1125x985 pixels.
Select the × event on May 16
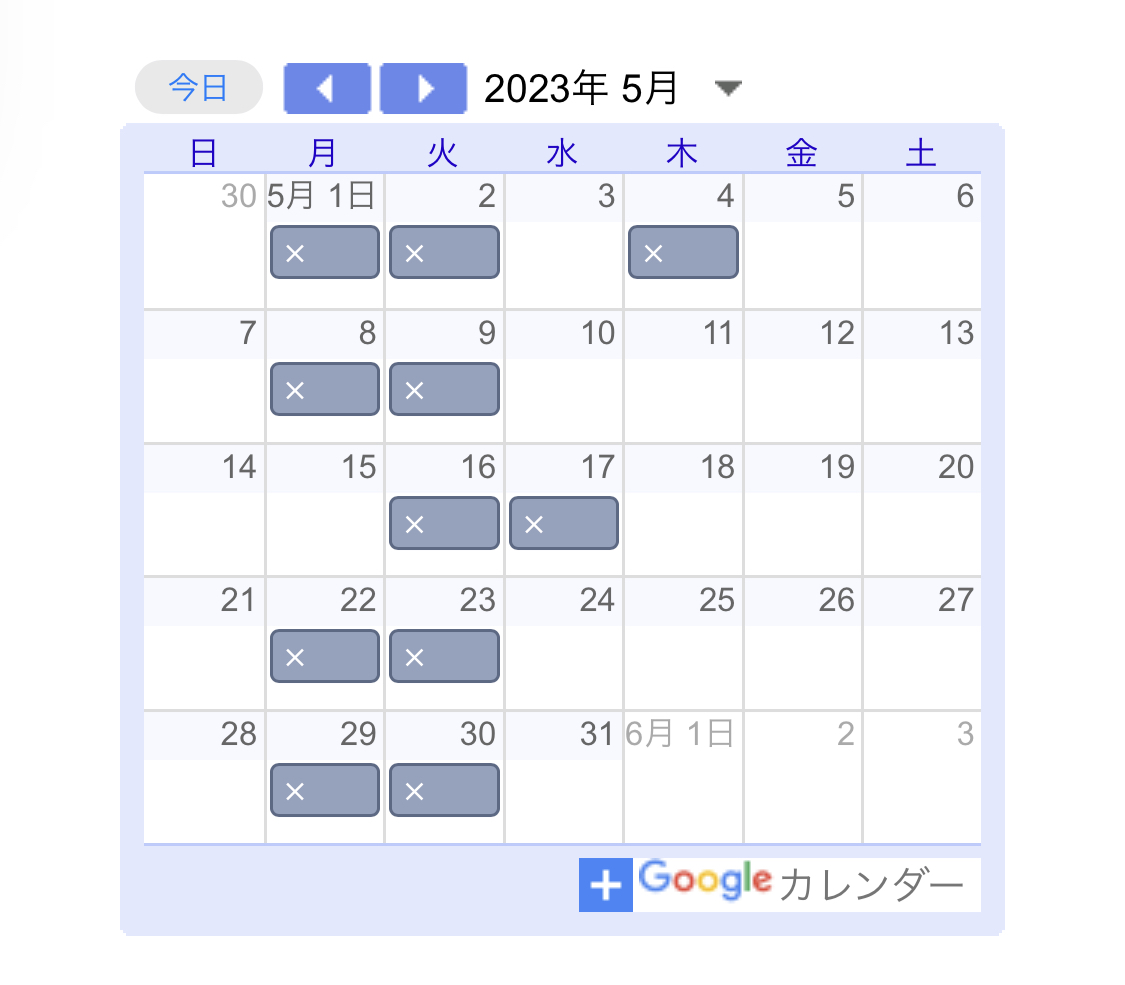click(444, 523)
